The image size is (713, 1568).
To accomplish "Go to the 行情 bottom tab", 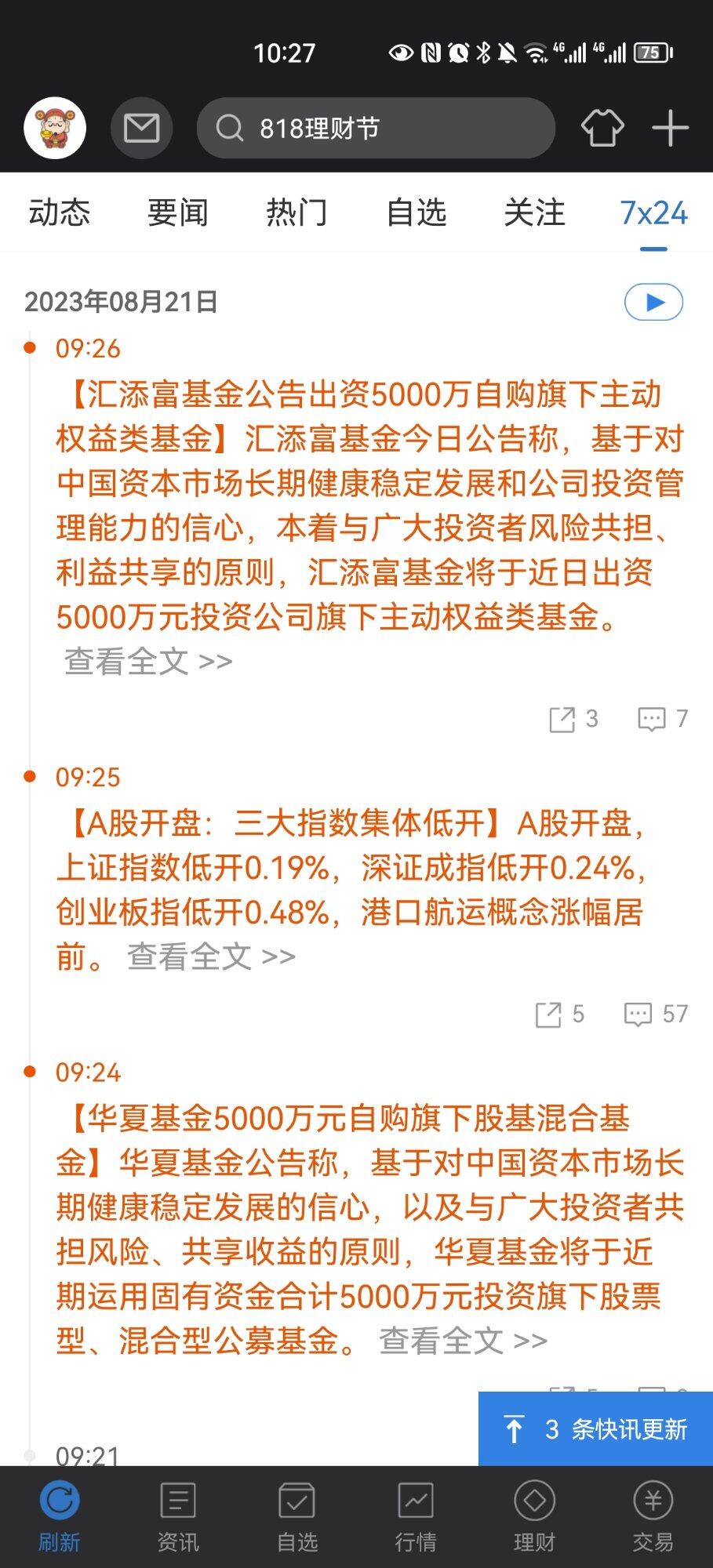I will (416, 1516).
